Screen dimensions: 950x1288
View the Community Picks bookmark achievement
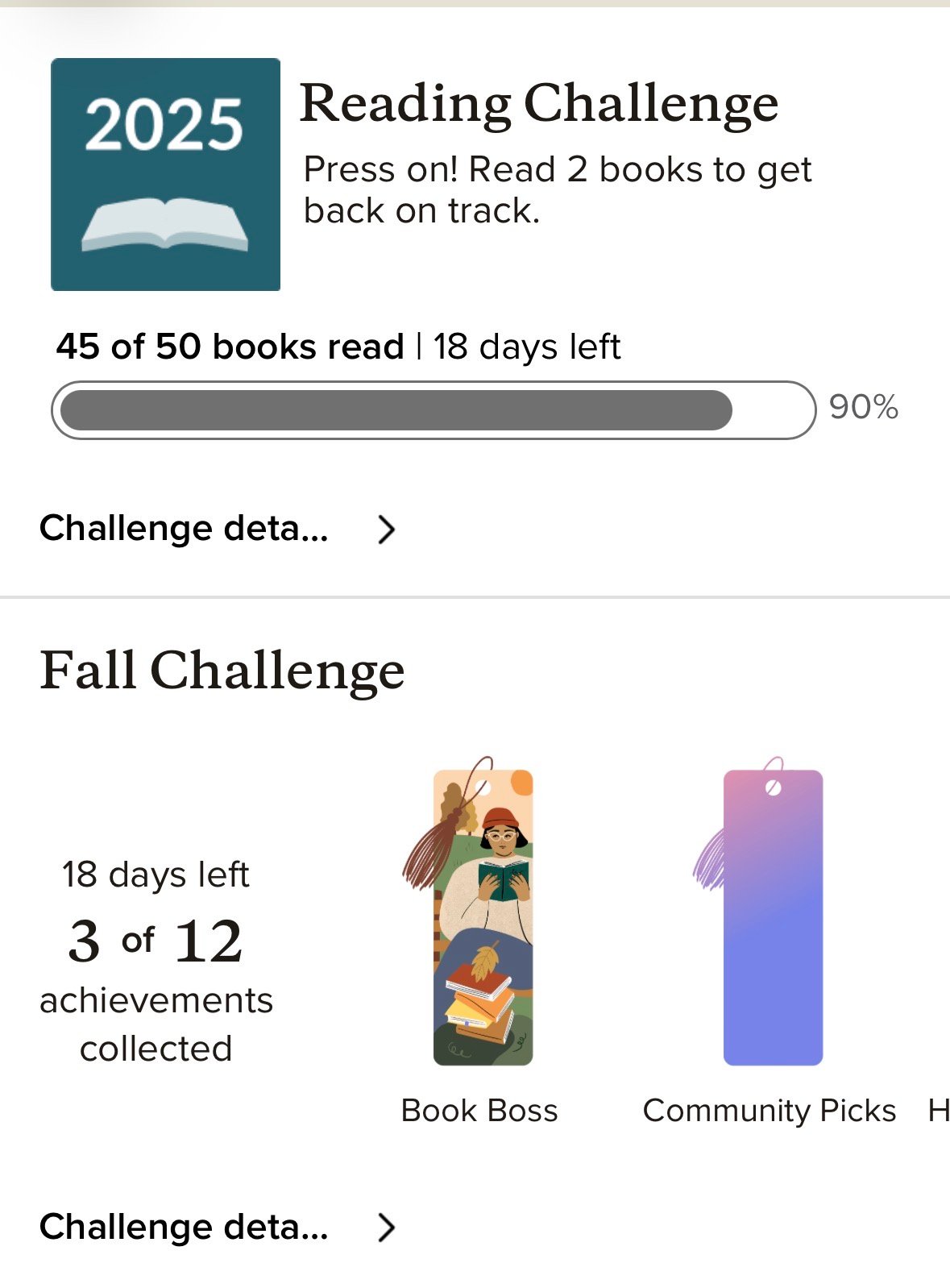point(772,917)
